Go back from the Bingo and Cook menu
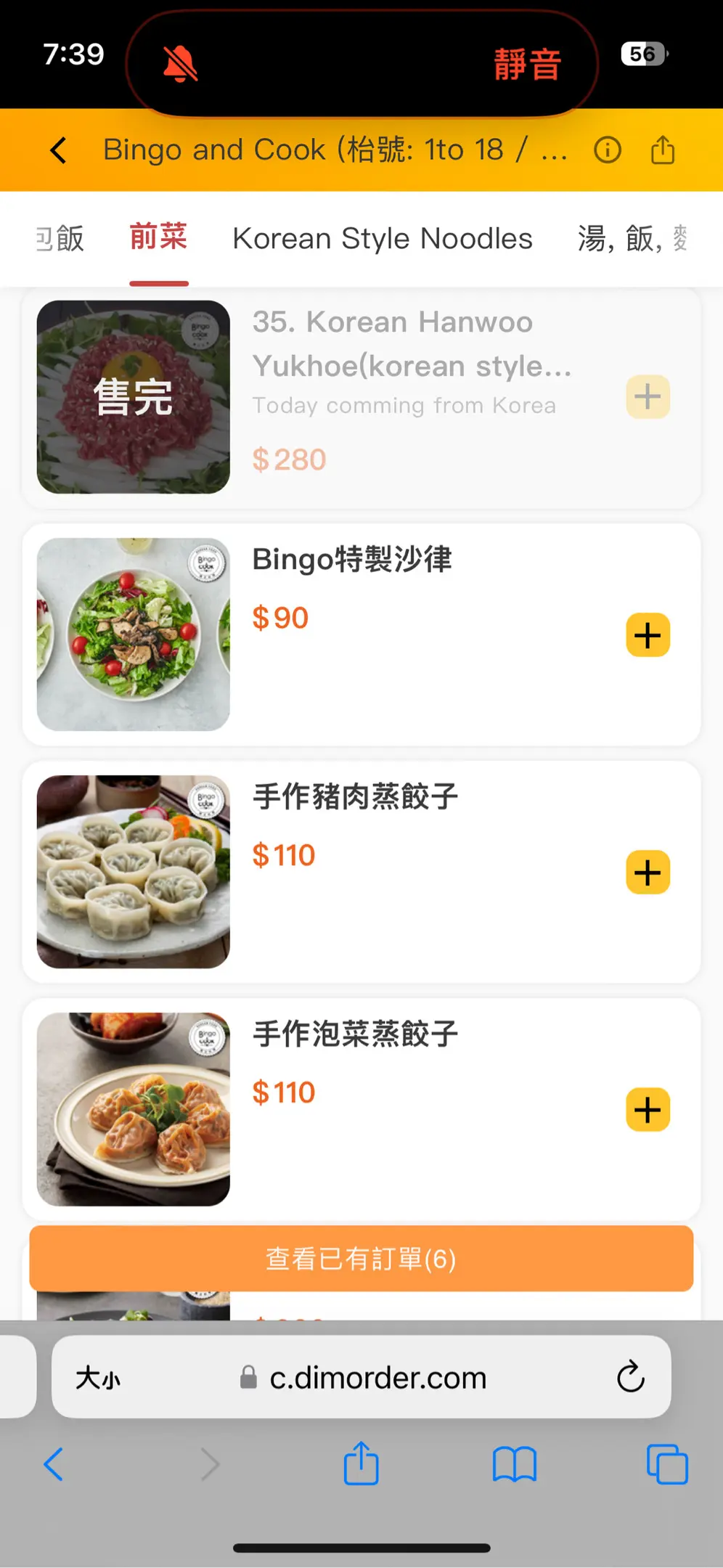 [x=59, y=150]
